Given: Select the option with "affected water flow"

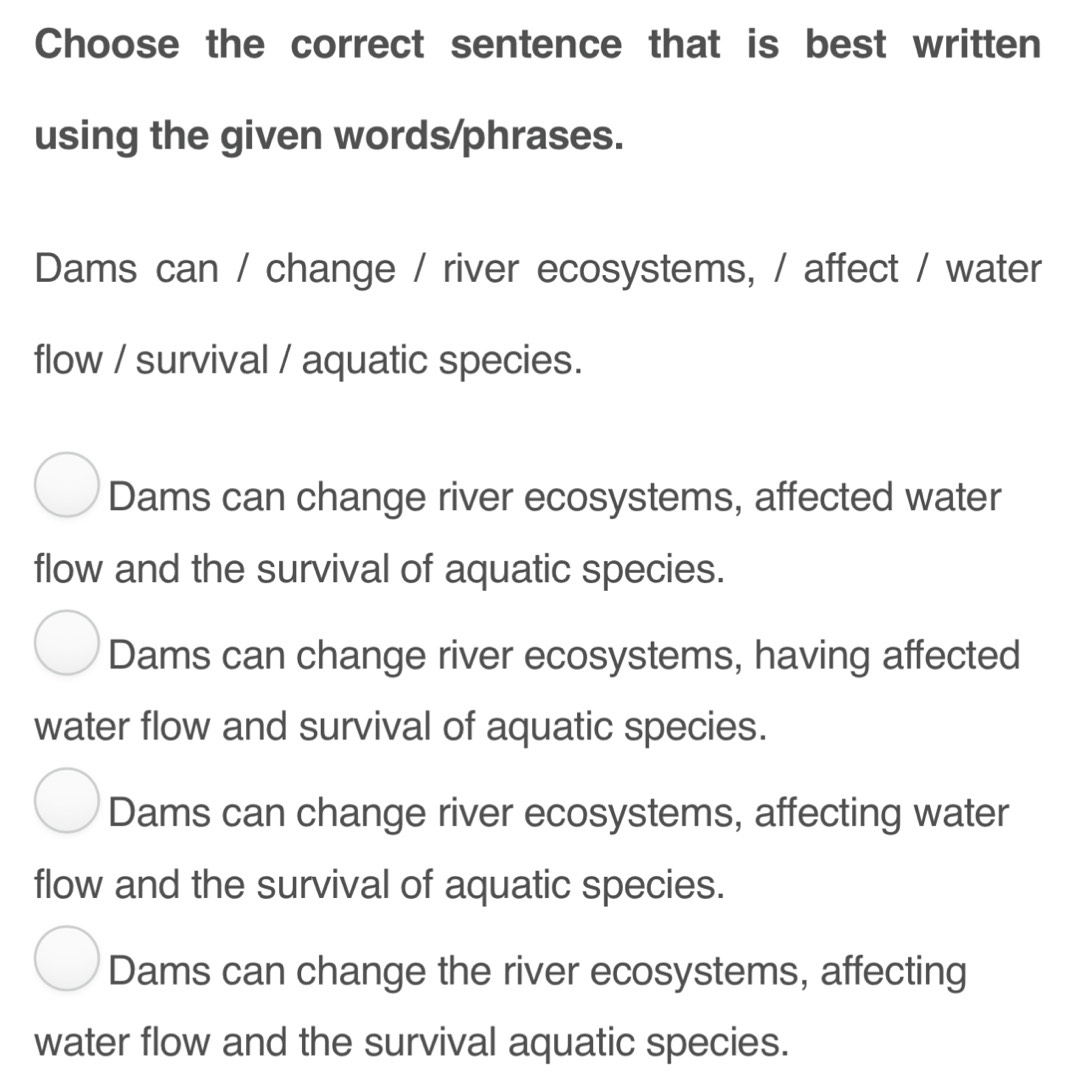Looking at the screenshot, I should (x=67, y=485).
